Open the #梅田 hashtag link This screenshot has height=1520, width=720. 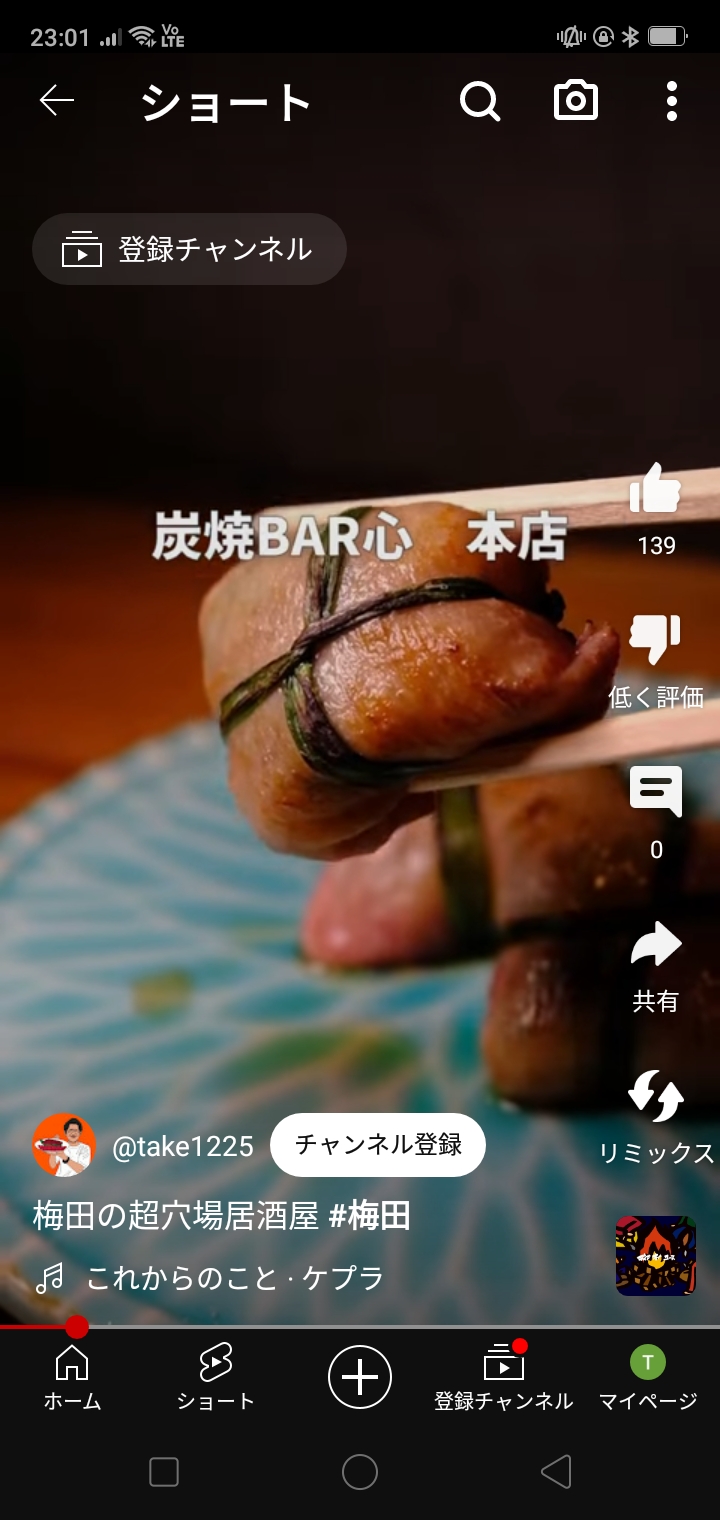[x=370, y=1216]
